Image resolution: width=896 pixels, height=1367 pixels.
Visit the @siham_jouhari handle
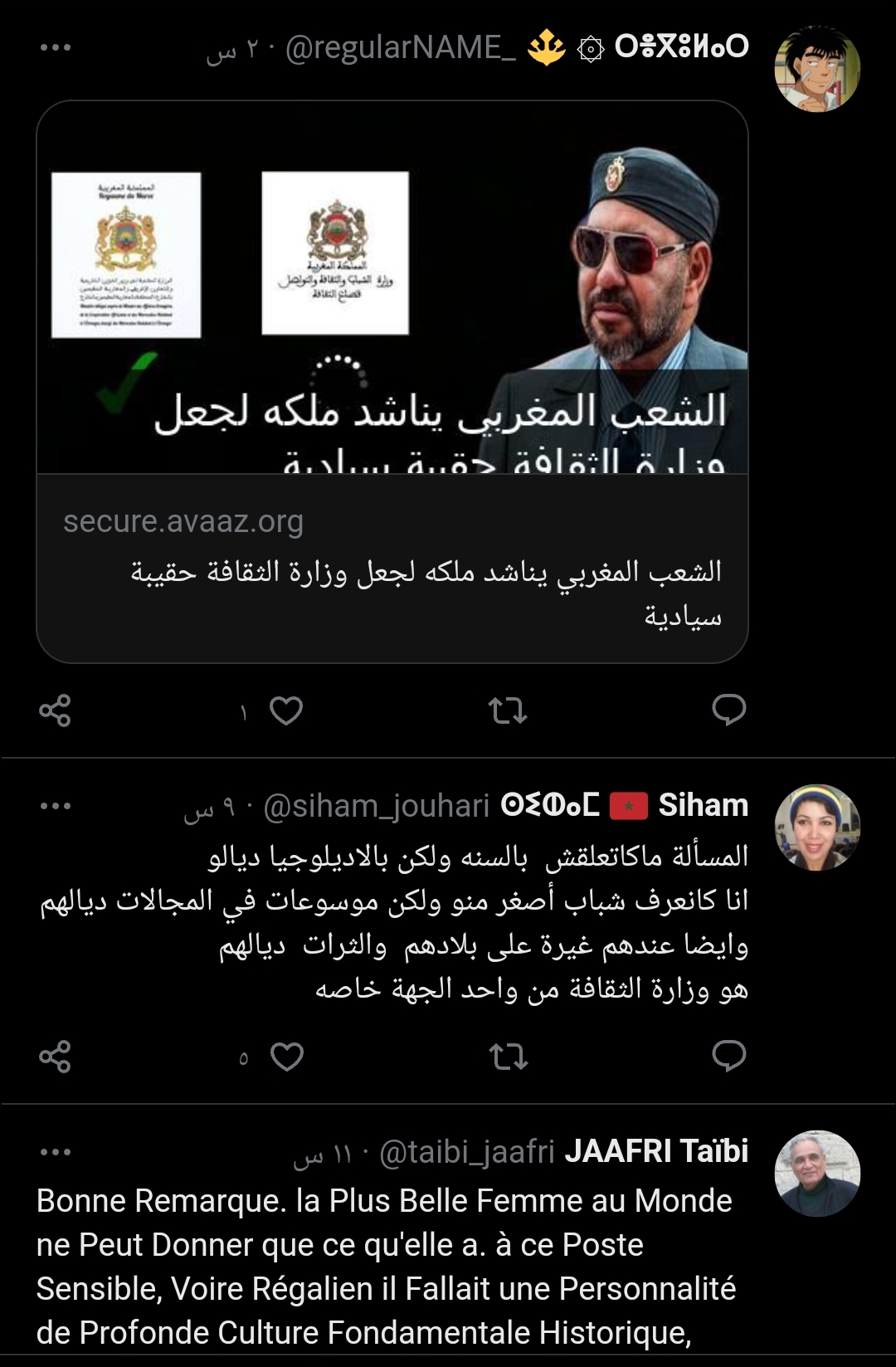pos(376,806)
